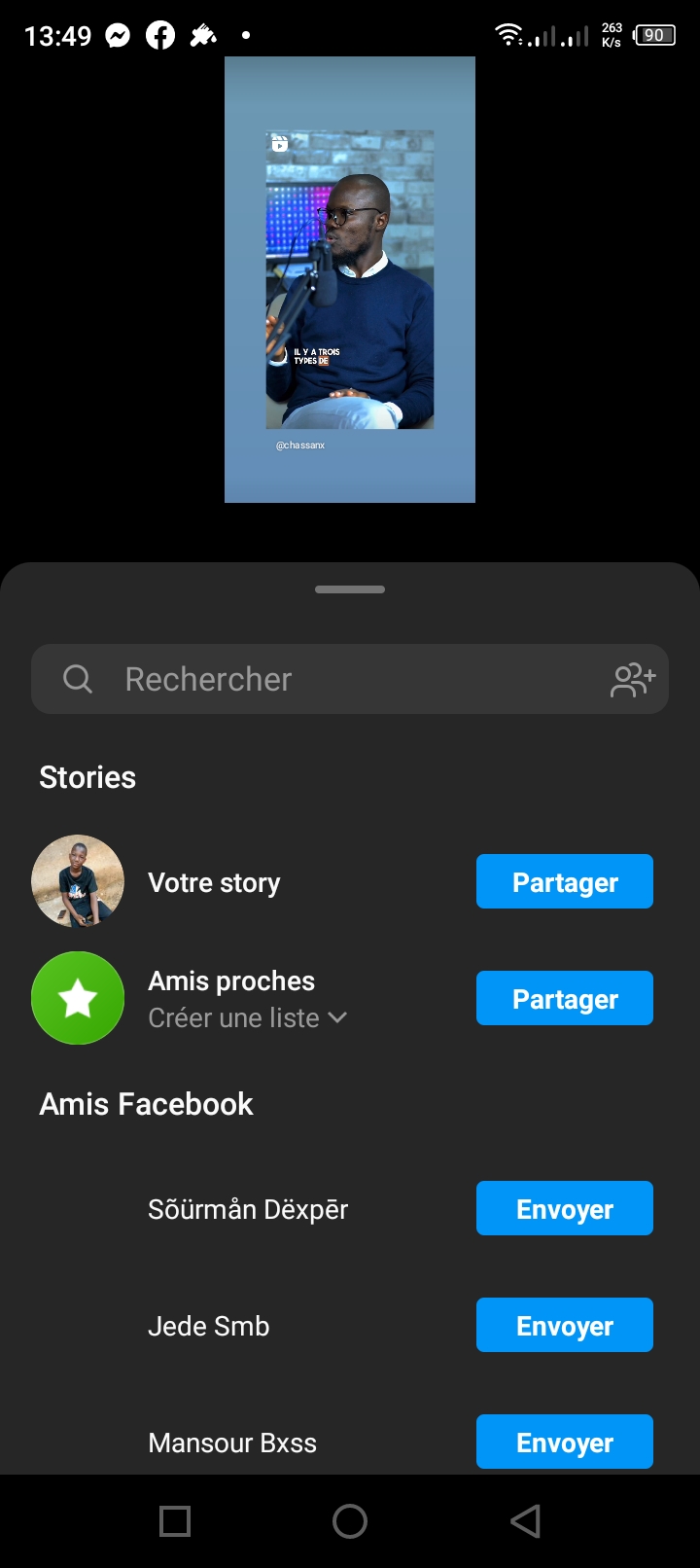Viewport: 700px width, 1568px height.
Task: Share to Votre story
Action: (564, 882)
